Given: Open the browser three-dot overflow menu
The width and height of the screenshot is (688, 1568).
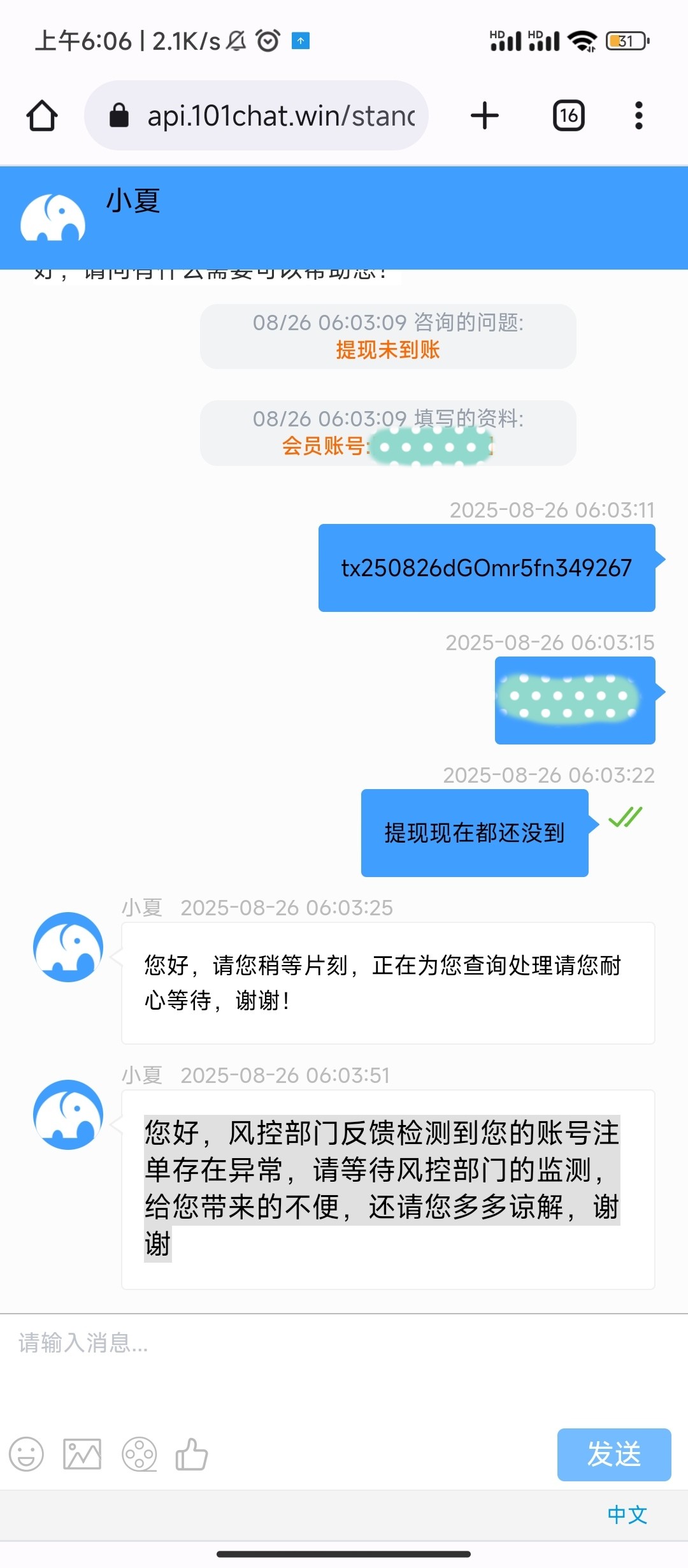Looking at the screenshot, I should (638, 115).
